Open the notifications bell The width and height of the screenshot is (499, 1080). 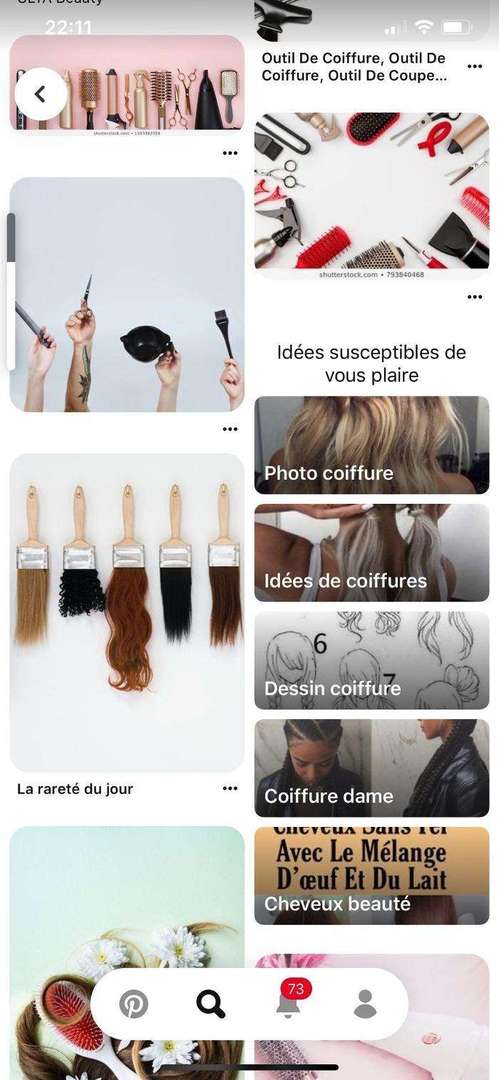289,1002
